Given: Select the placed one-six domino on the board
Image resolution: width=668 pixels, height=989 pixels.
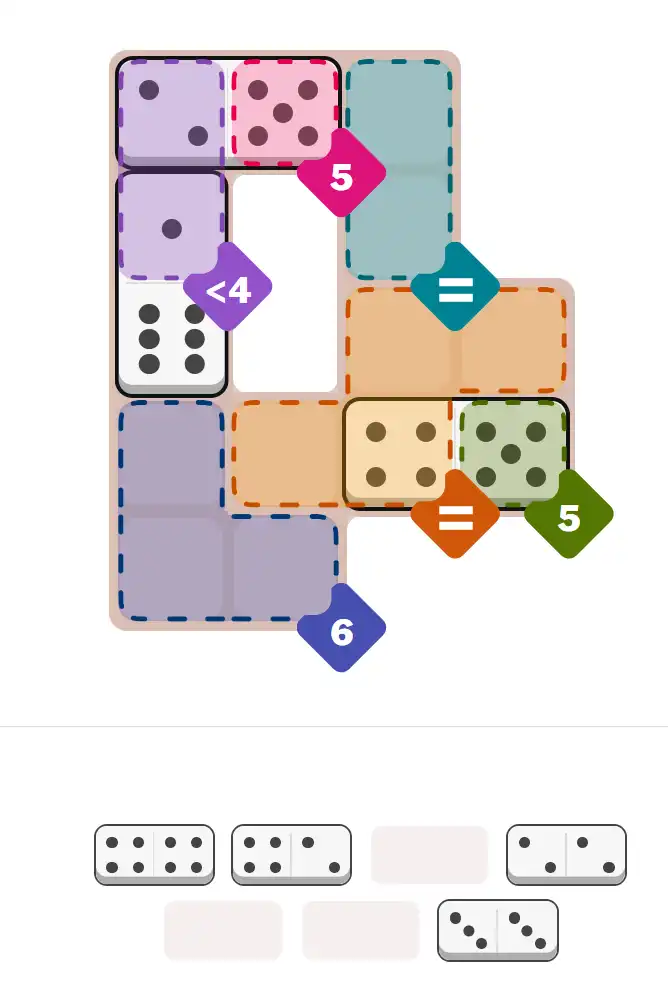Looking at the screenshot, I should (172, 284).
